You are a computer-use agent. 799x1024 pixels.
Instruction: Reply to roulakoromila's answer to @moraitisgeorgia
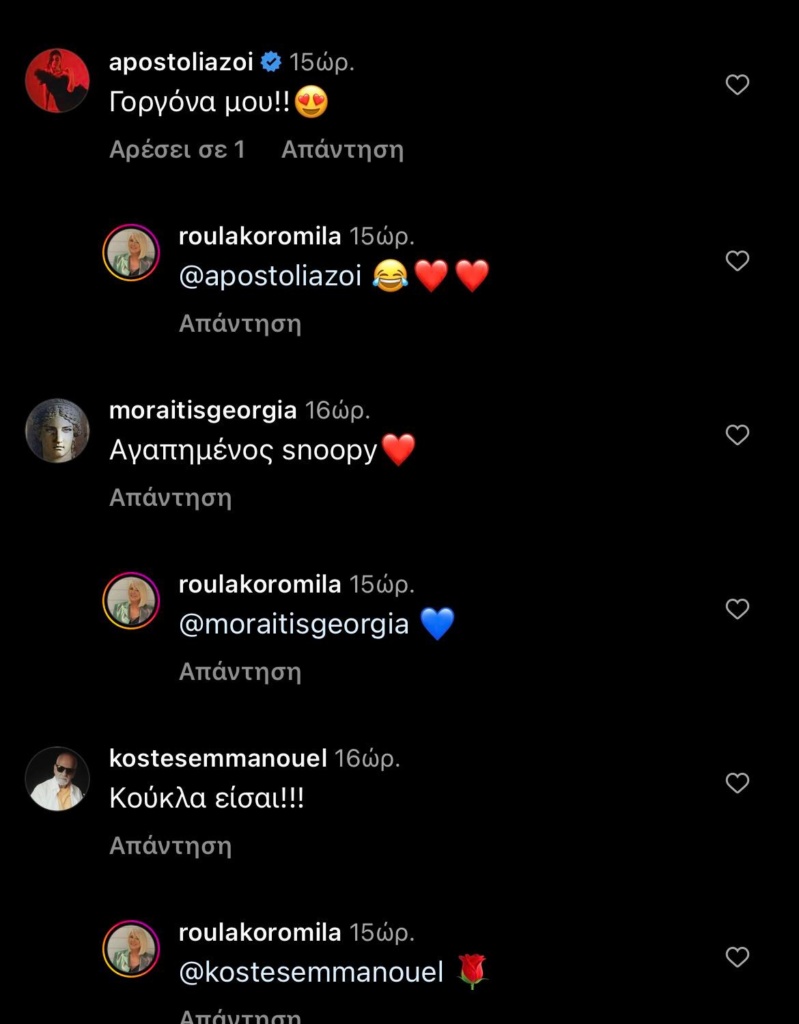pyautogui.click(x=240, y=671)
